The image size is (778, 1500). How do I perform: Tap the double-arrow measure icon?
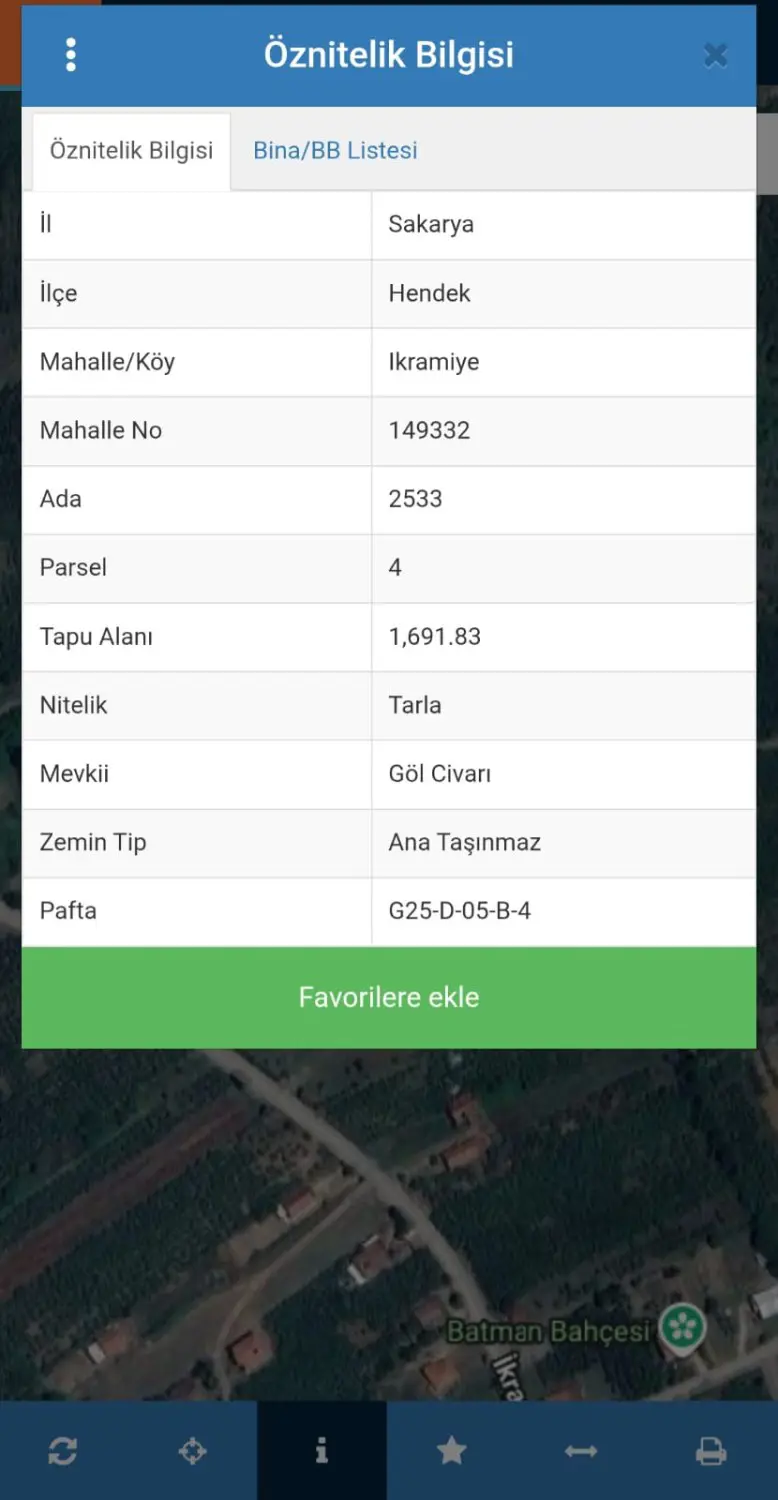point(581,1451)
